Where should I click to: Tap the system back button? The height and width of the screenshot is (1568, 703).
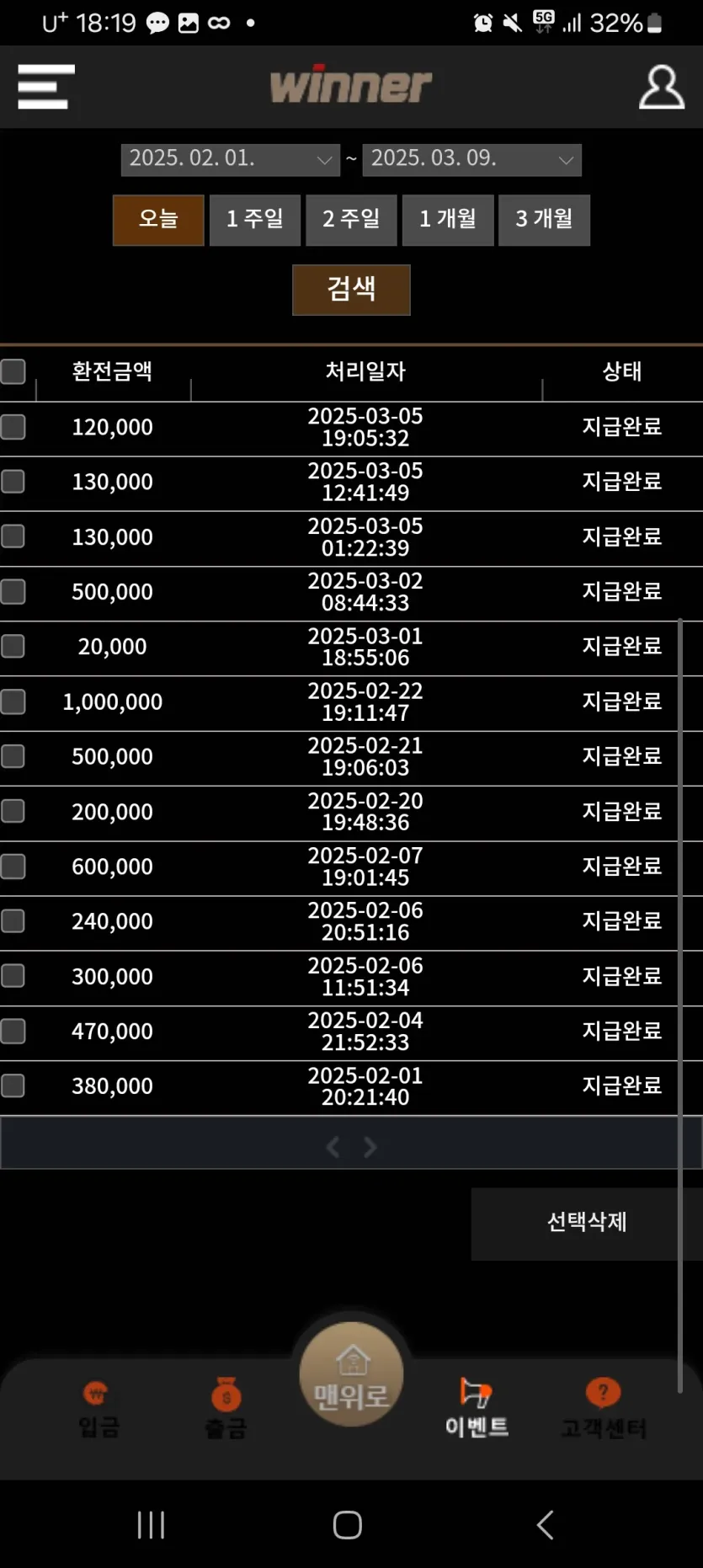[x=546, y=1525]
